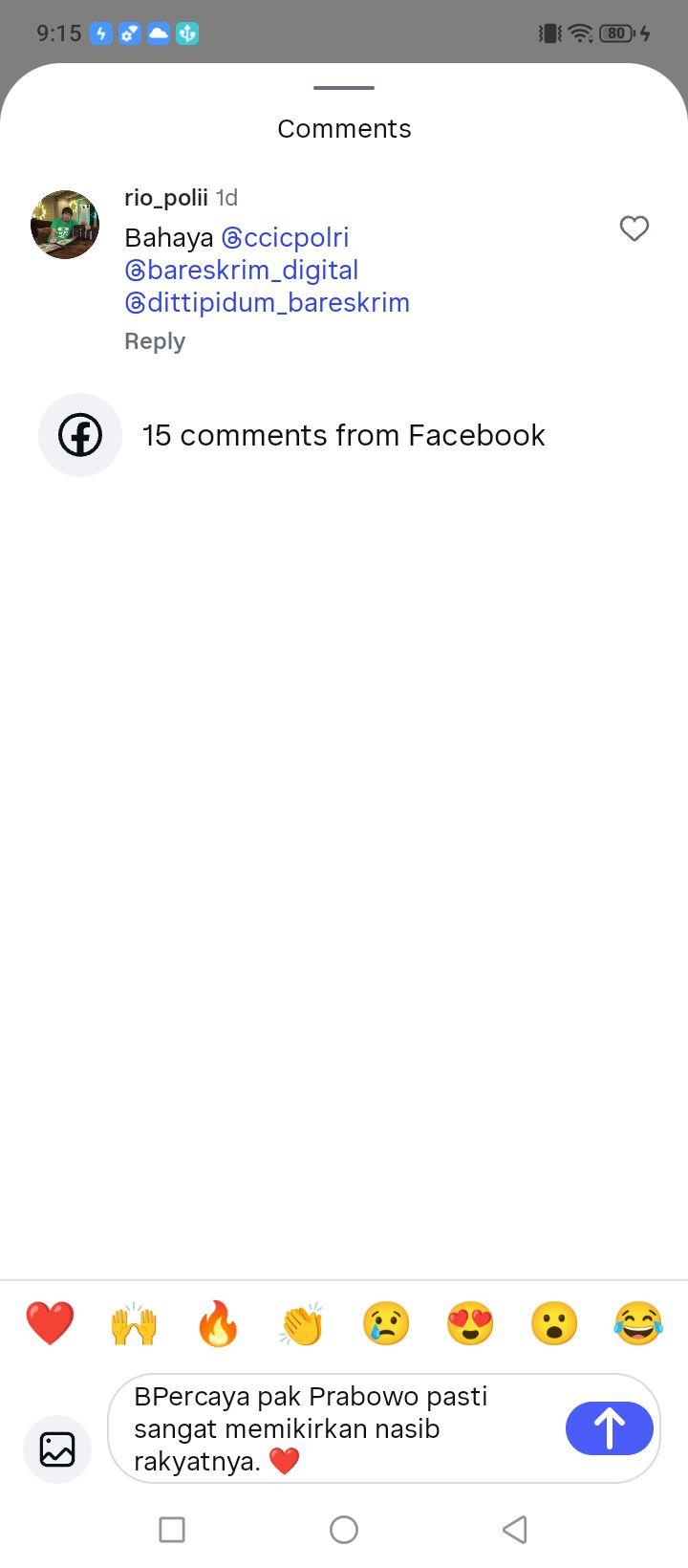Send the comment with arrow button
This screenshot has height=1568, width=688.
click(x=610, y=1428)
